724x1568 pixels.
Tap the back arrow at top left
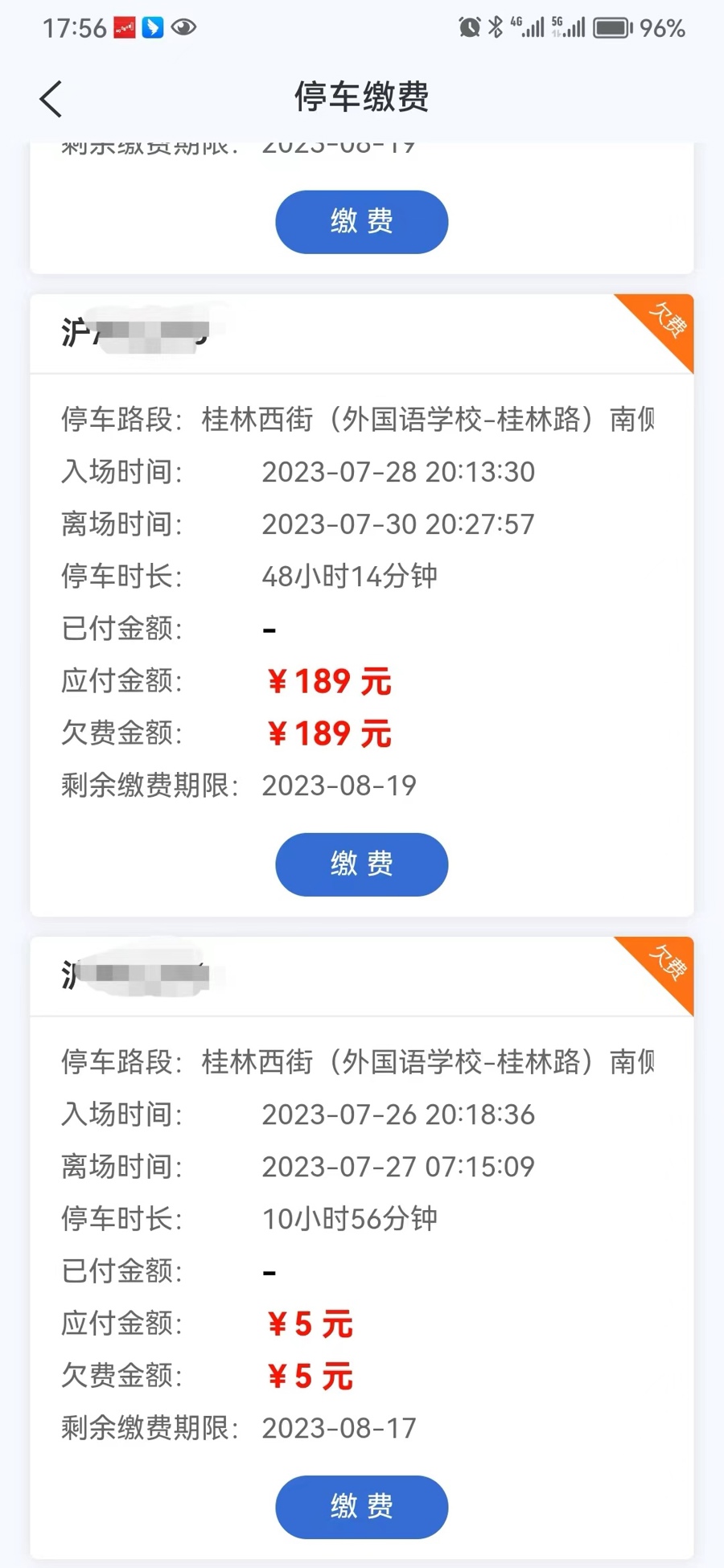coord(50,98)
